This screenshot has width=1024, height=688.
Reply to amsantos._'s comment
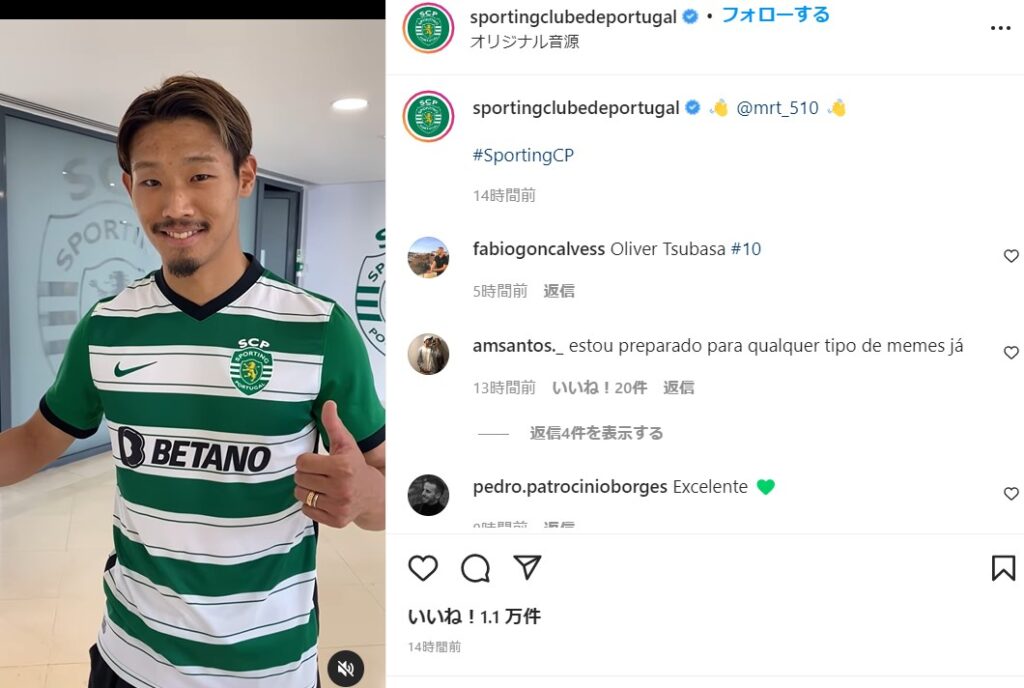pos(678,387)
